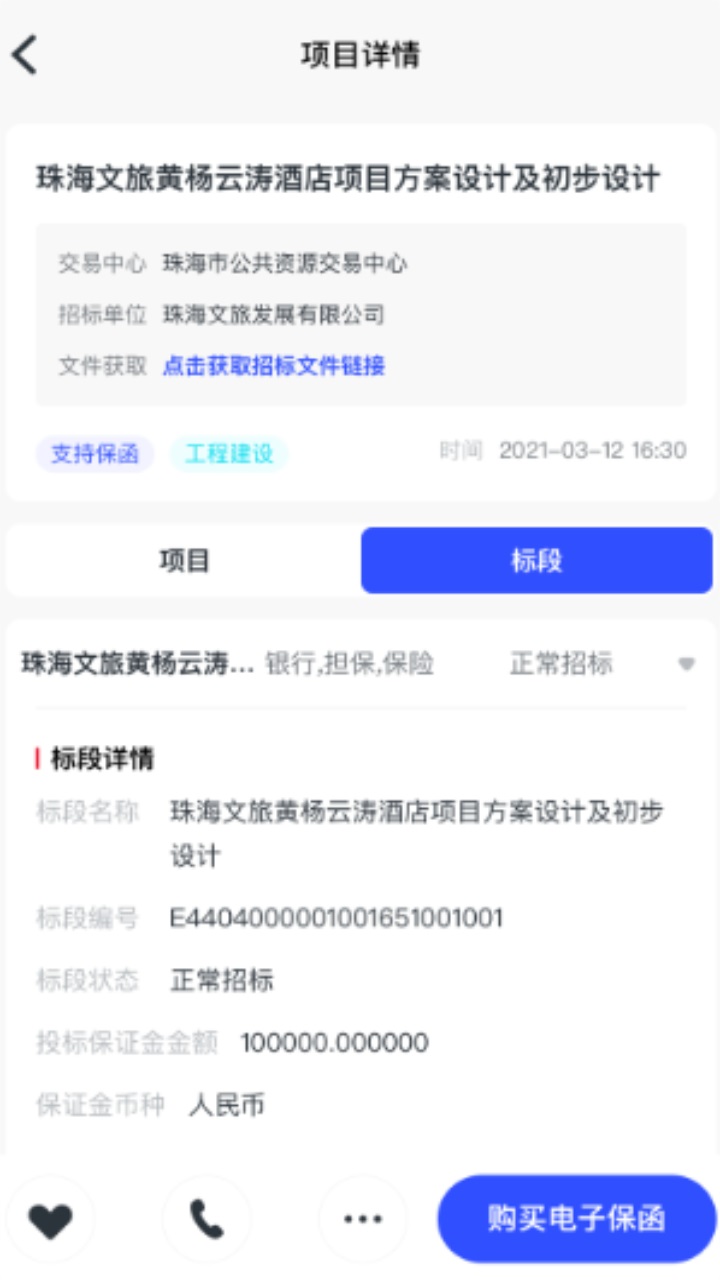This screenshot has height=1280, width=720.
Task: Open the more options dots
Action: (x=362, y=1219)
